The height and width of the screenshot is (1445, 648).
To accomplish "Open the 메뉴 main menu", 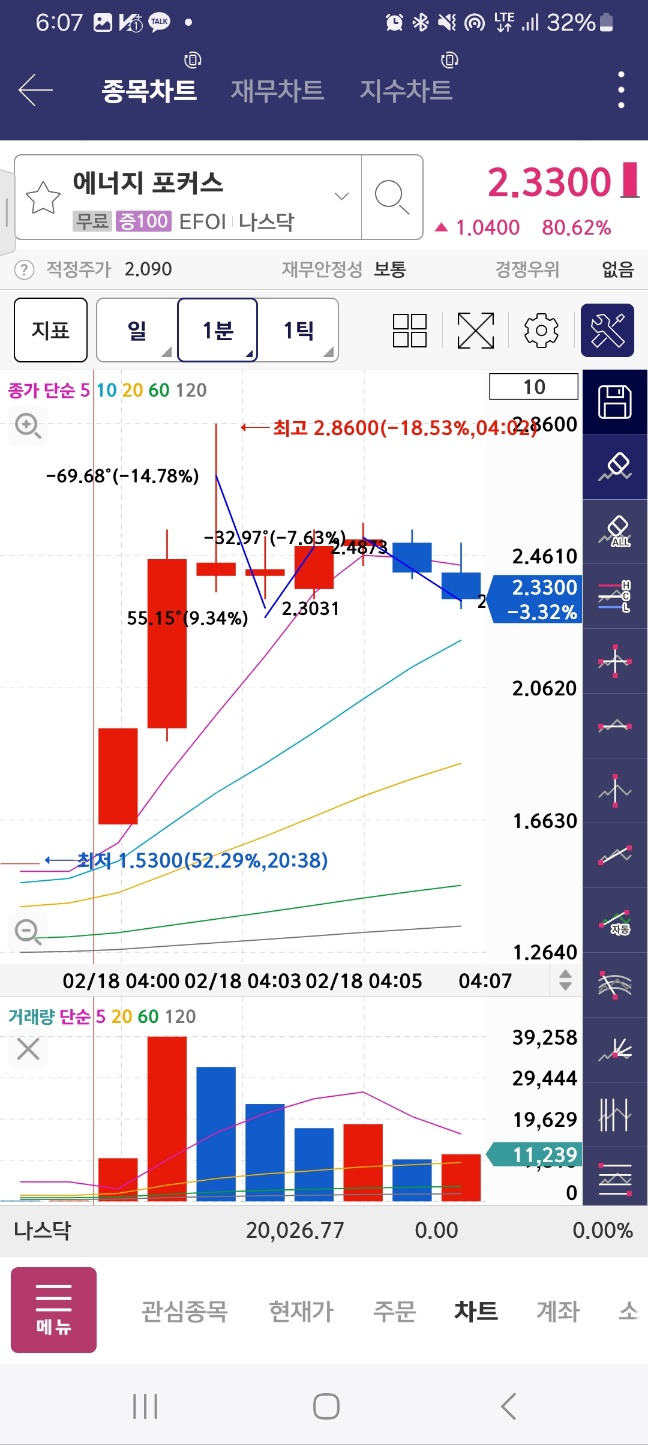I will tap(54, 1310).
